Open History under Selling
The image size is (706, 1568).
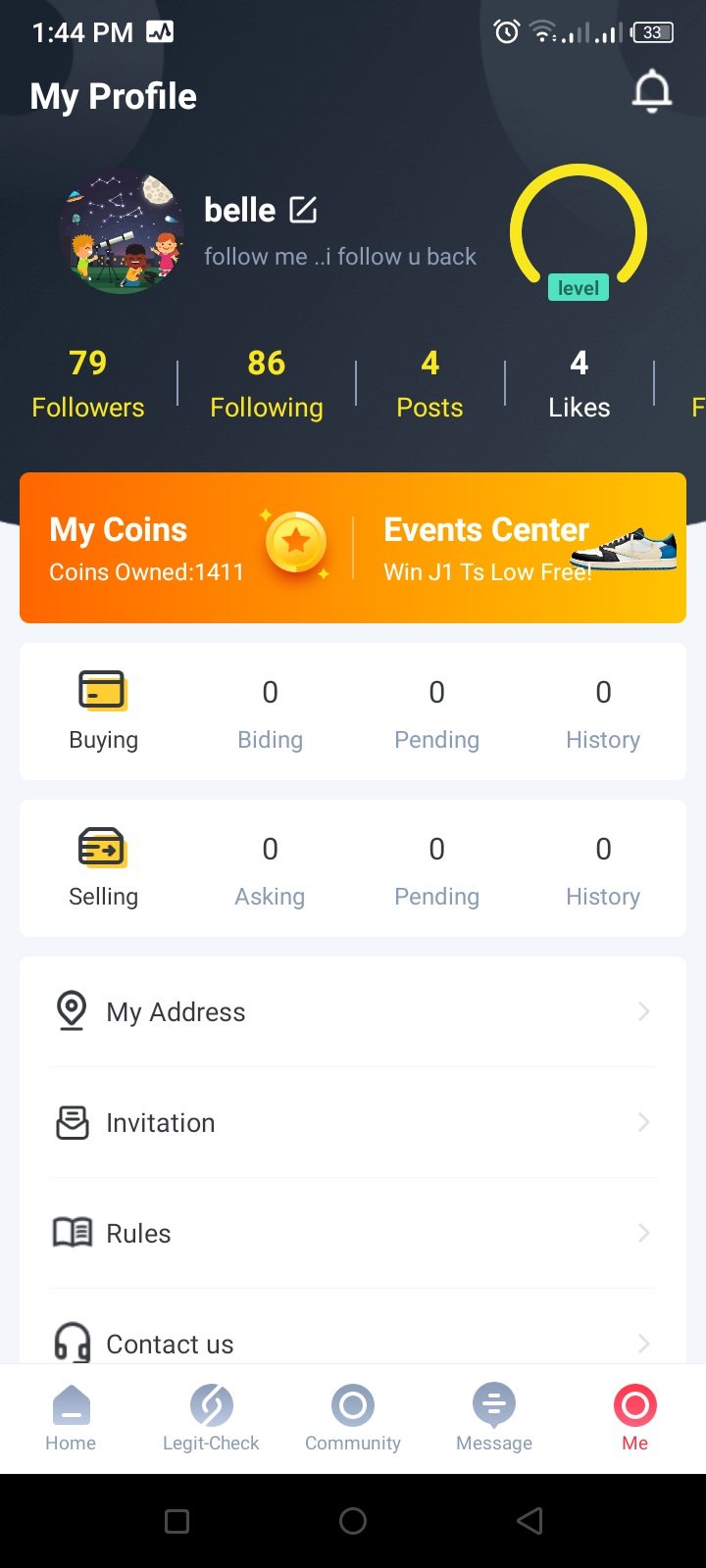point(603,869)
